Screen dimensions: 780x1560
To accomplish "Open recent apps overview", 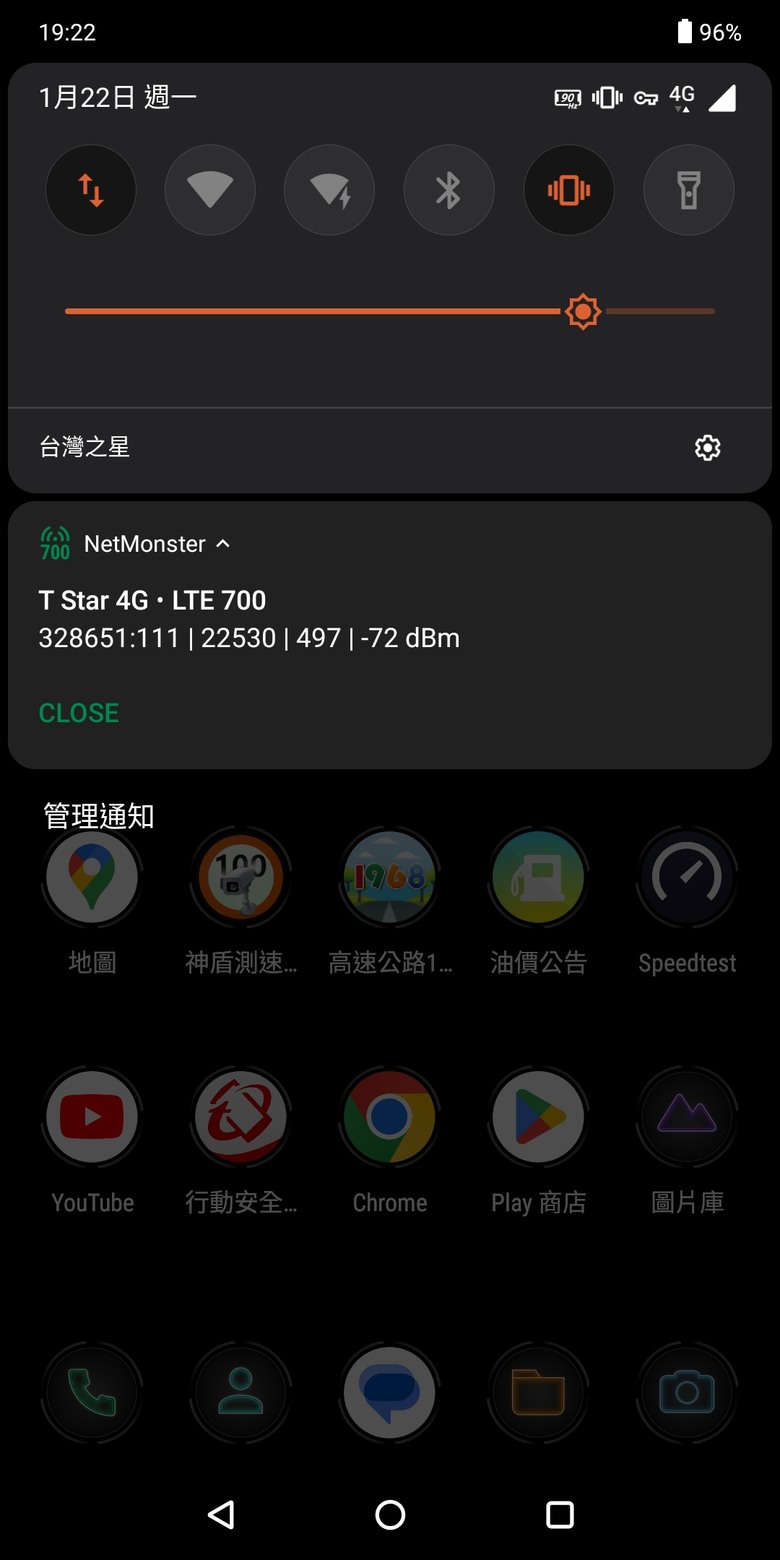I will 559,1514.
